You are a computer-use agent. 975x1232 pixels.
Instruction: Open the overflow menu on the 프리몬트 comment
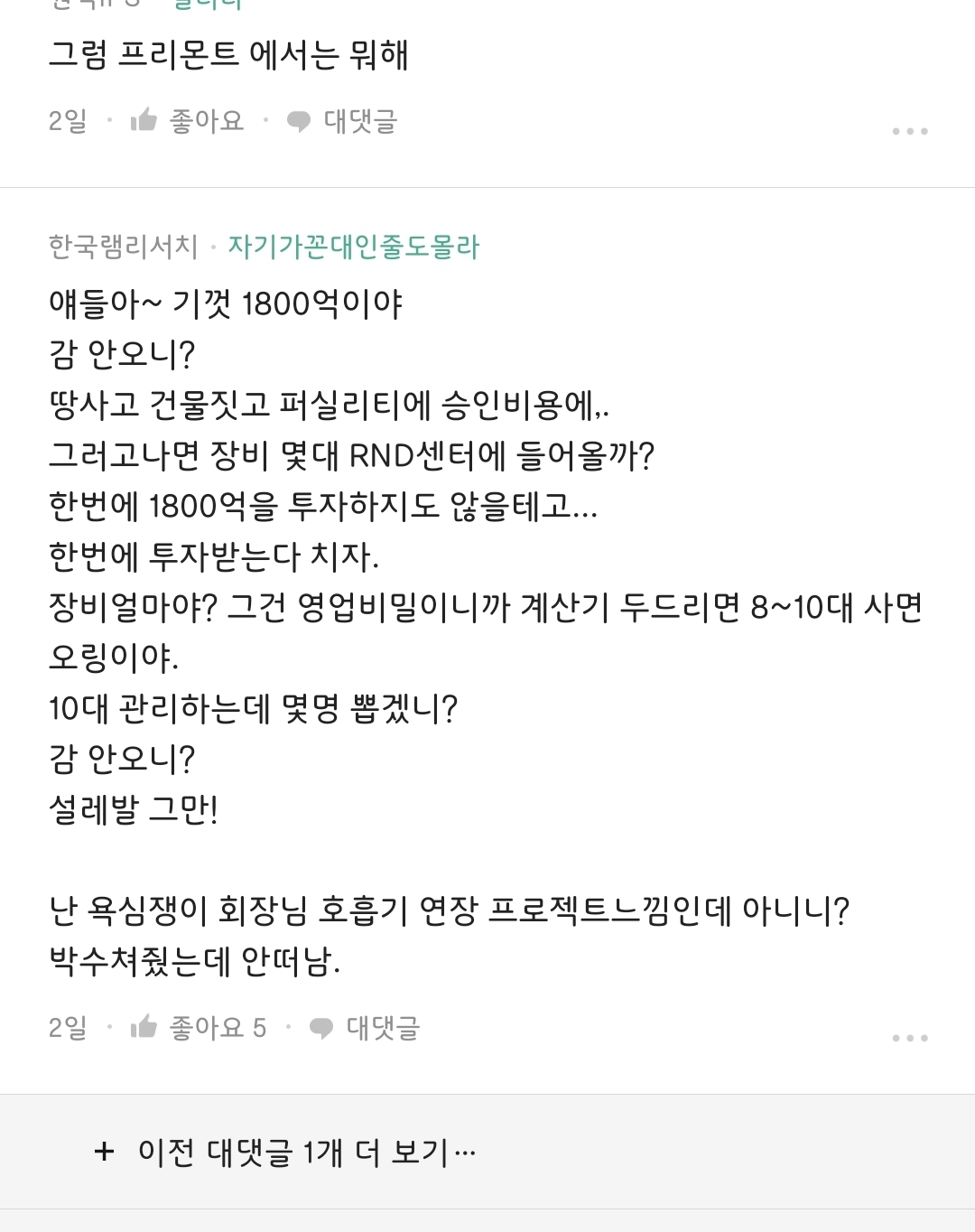coord(909,131)
